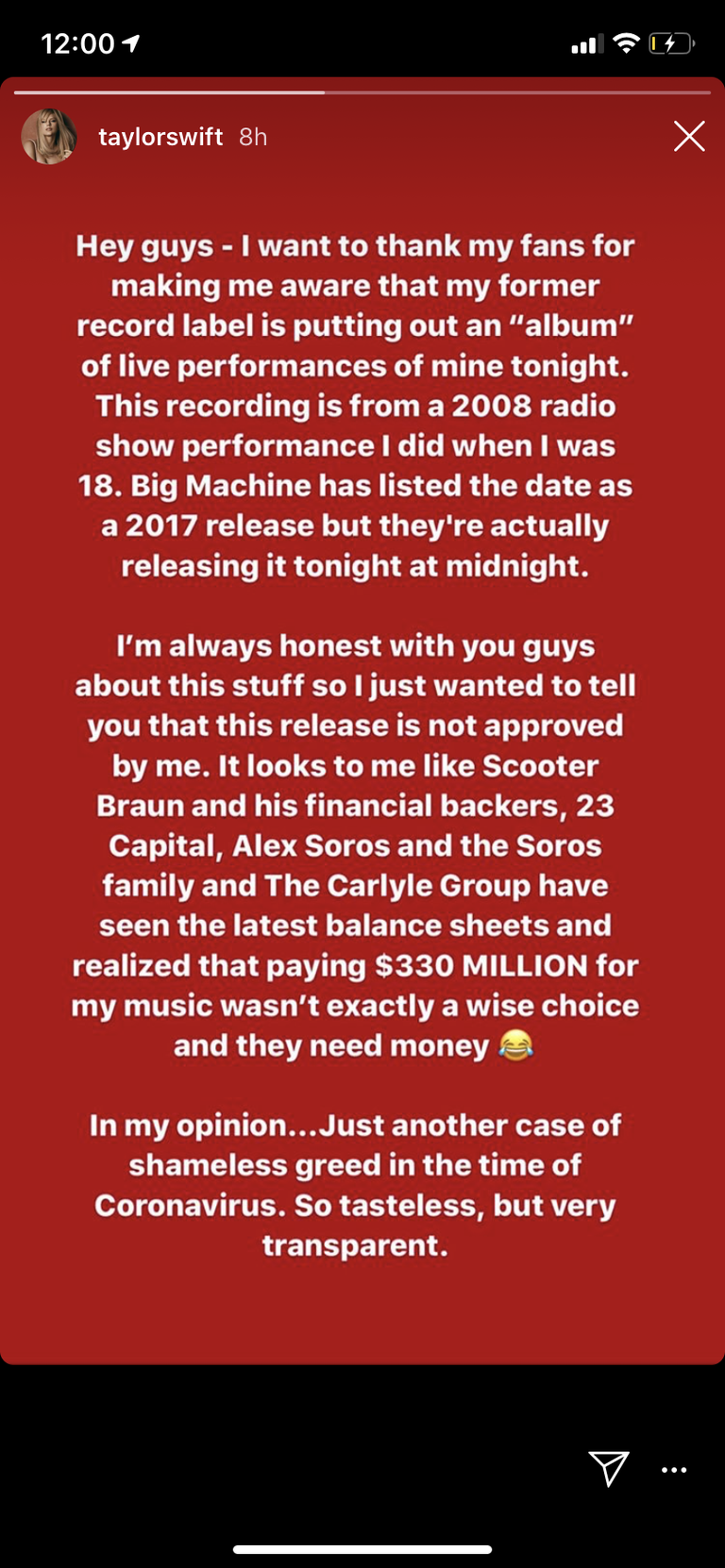Open the story poster's profile picture
The image size is (725, 1568).
pos(49,137)
